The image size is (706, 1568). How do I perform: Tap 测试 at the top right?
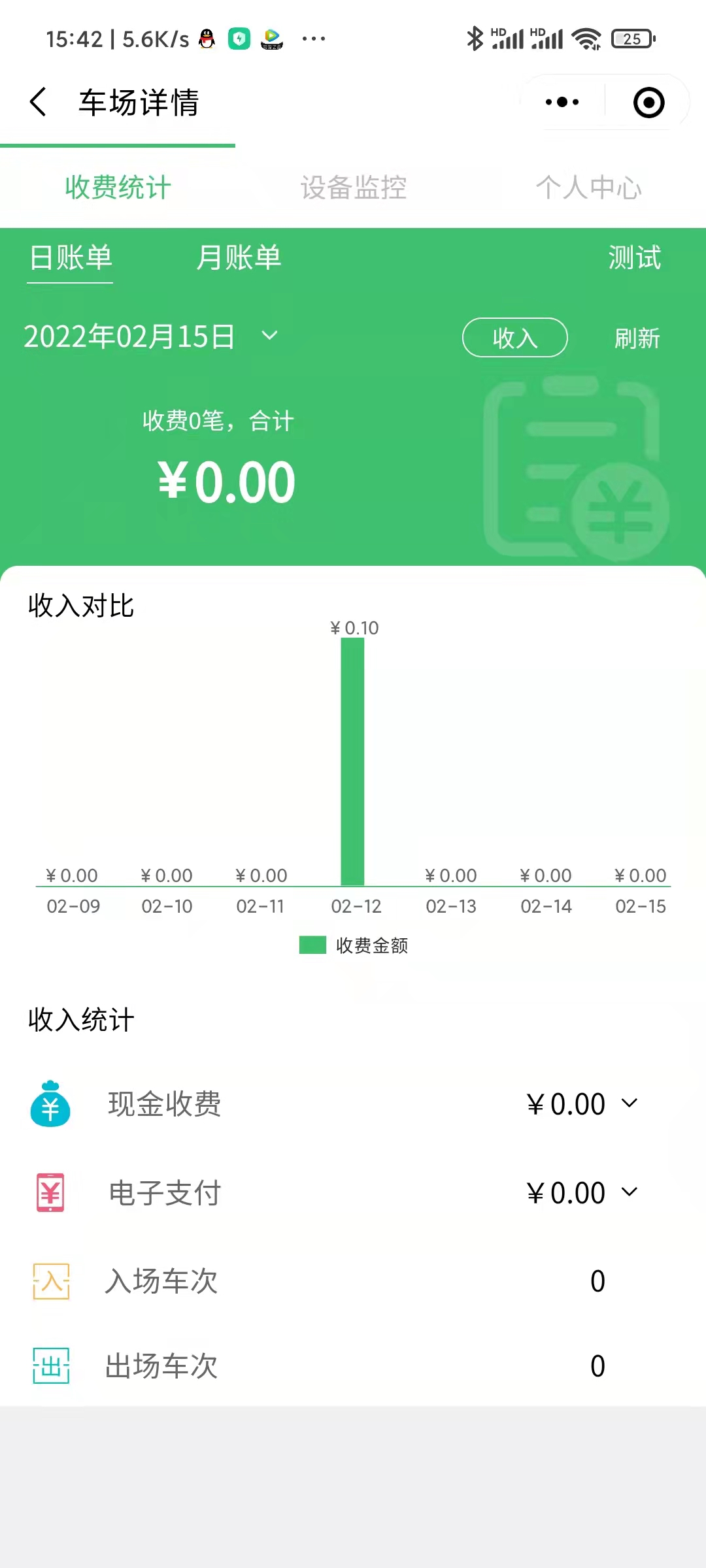(x=635, y=257)
